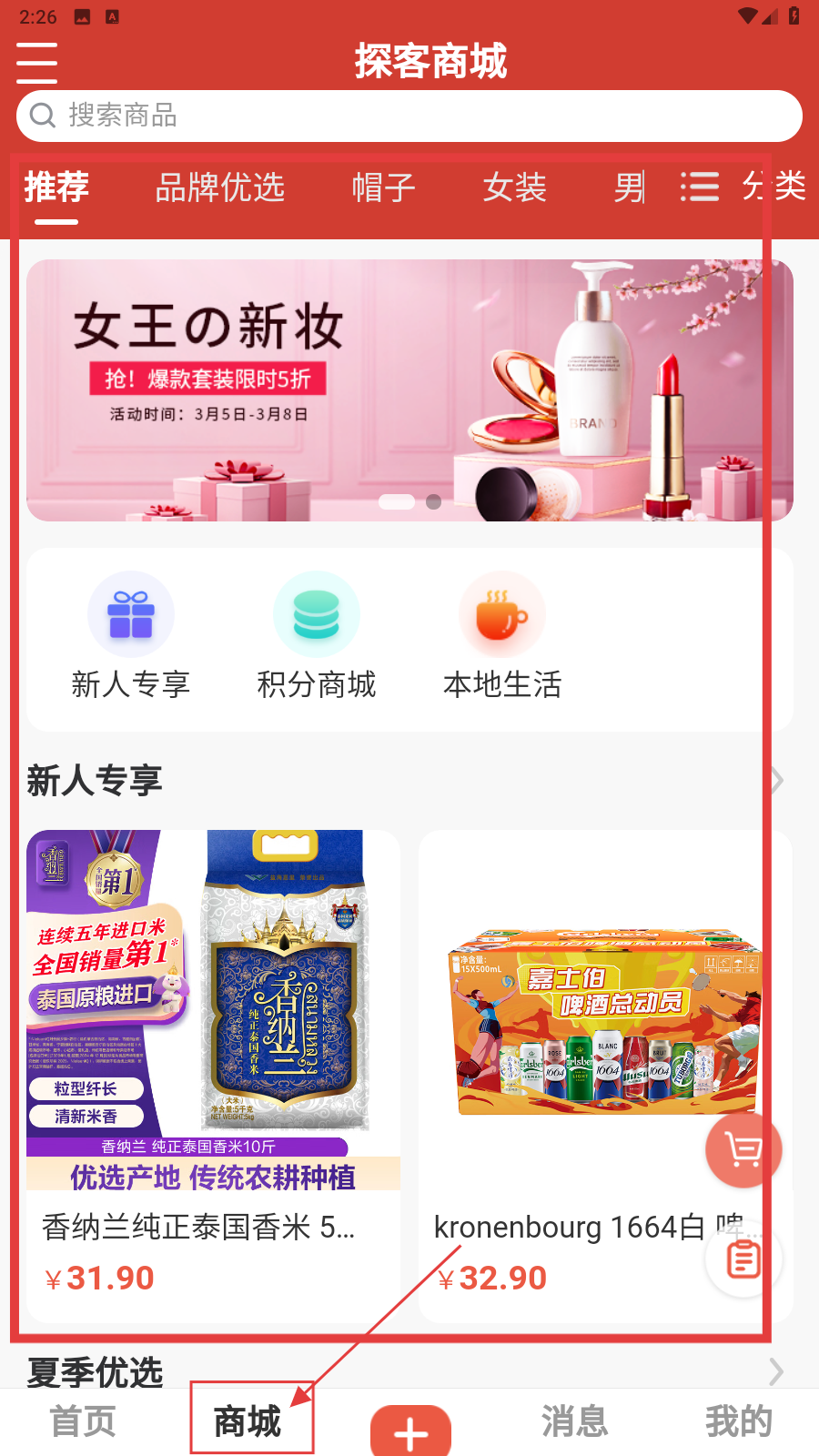
Task: Switch to the 品牌优选 tab
Action: coord(219,187)
